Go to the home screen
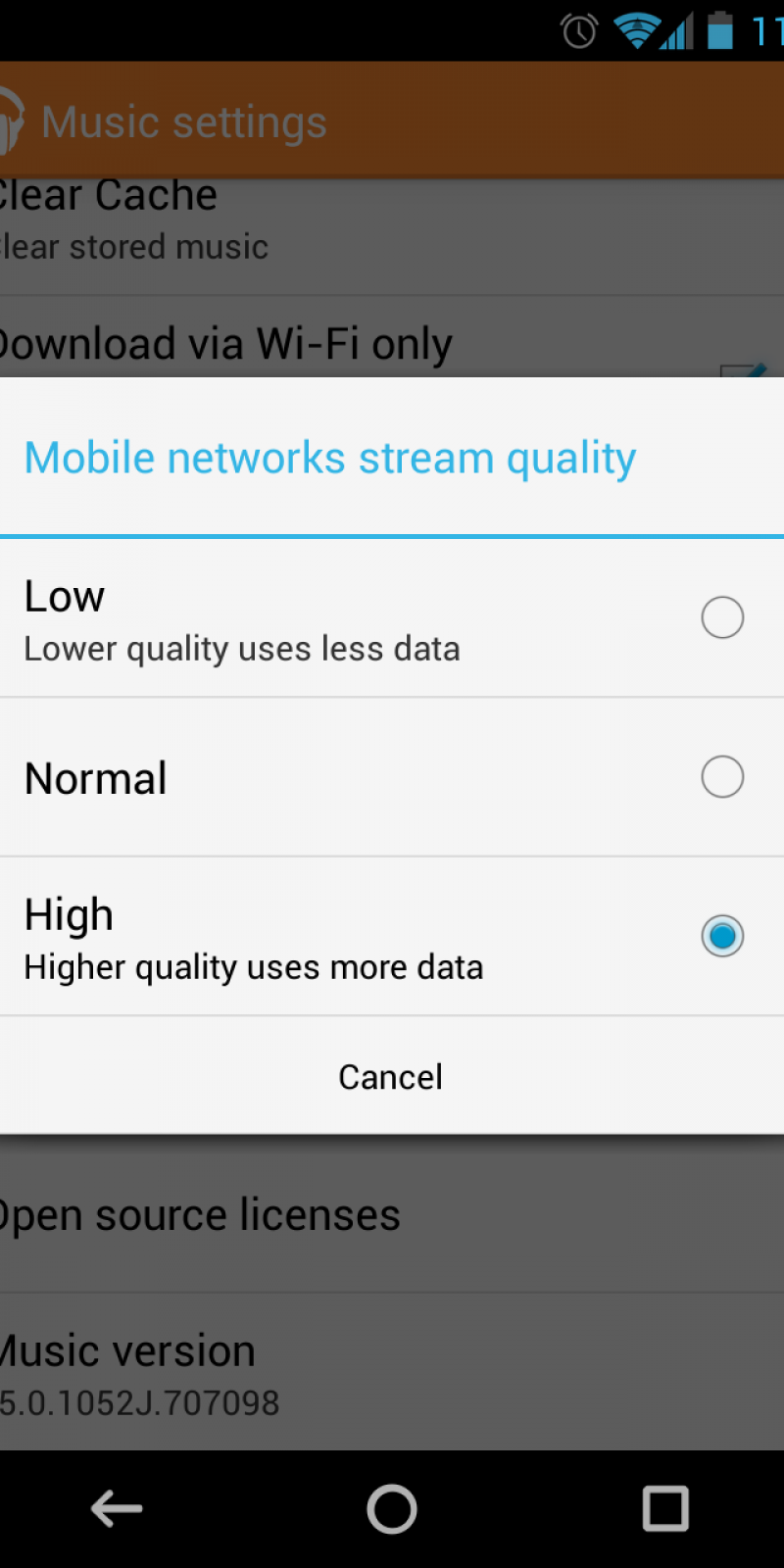This screenshot has width=784, height=1568. 392,1508
